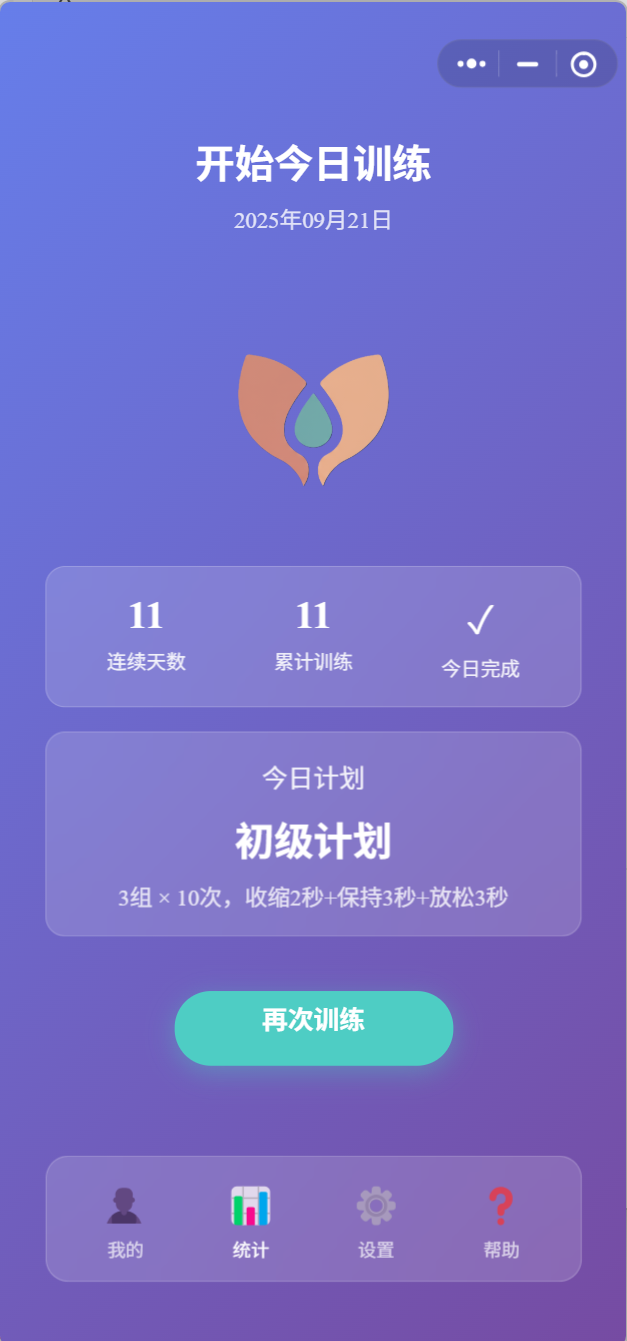Minimize the mini program
This screenshot has width=627, height=1341.
click(x=527, y=64)
